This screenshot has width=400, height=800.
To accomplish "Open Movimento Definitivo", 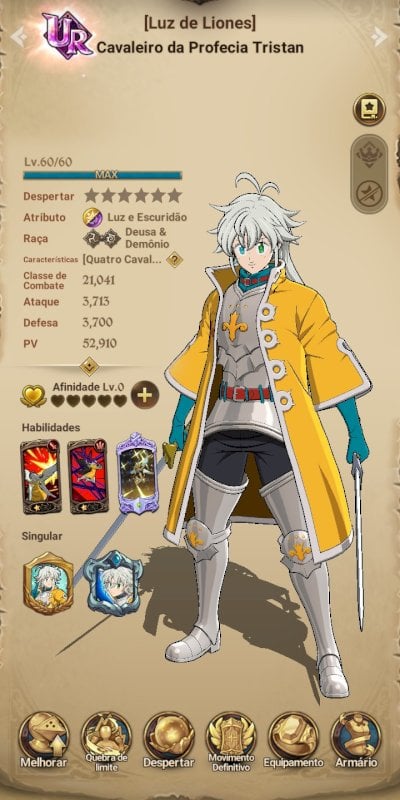I will click(231, 741).
